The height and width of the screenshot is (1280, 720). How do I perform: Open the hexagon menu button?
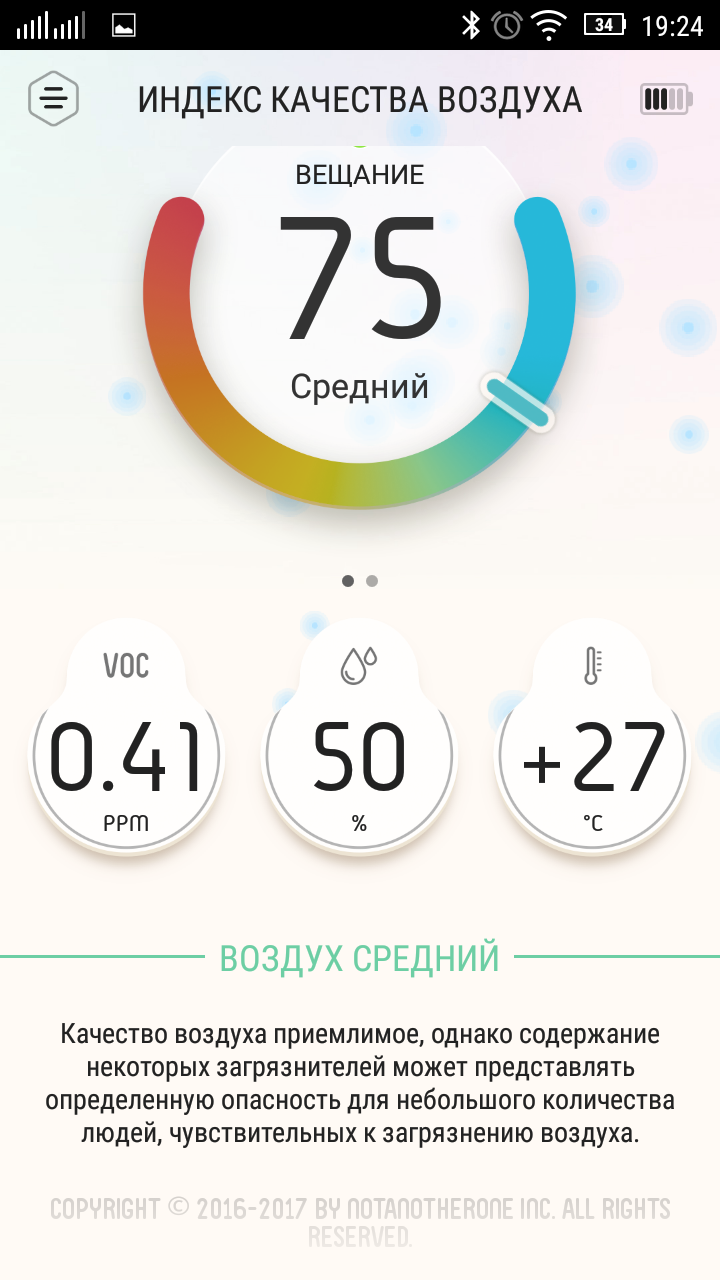[x=54, y=98]
